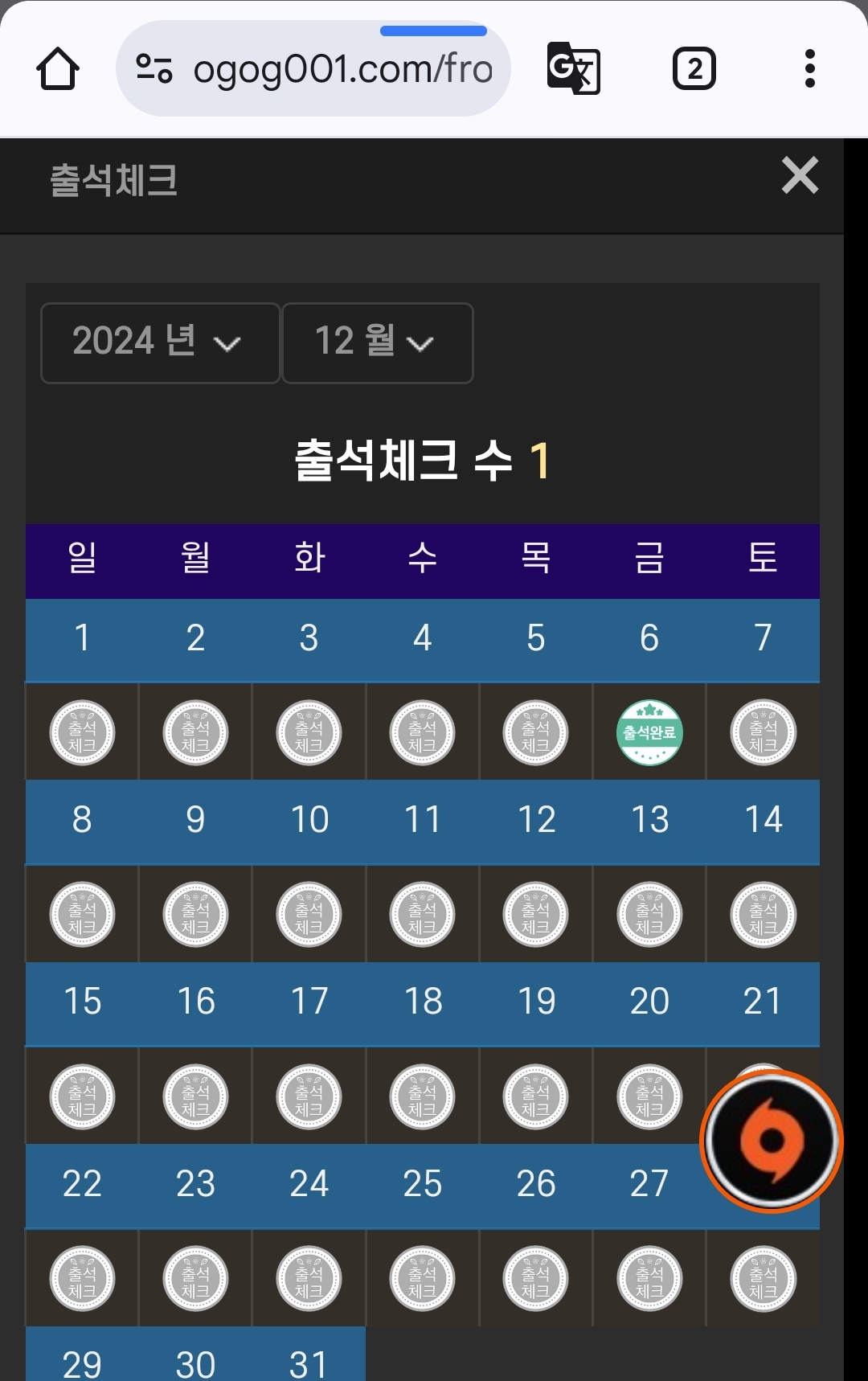Check attendance for day 13
Screen dimensions: 868x1381
coord(649,915)
